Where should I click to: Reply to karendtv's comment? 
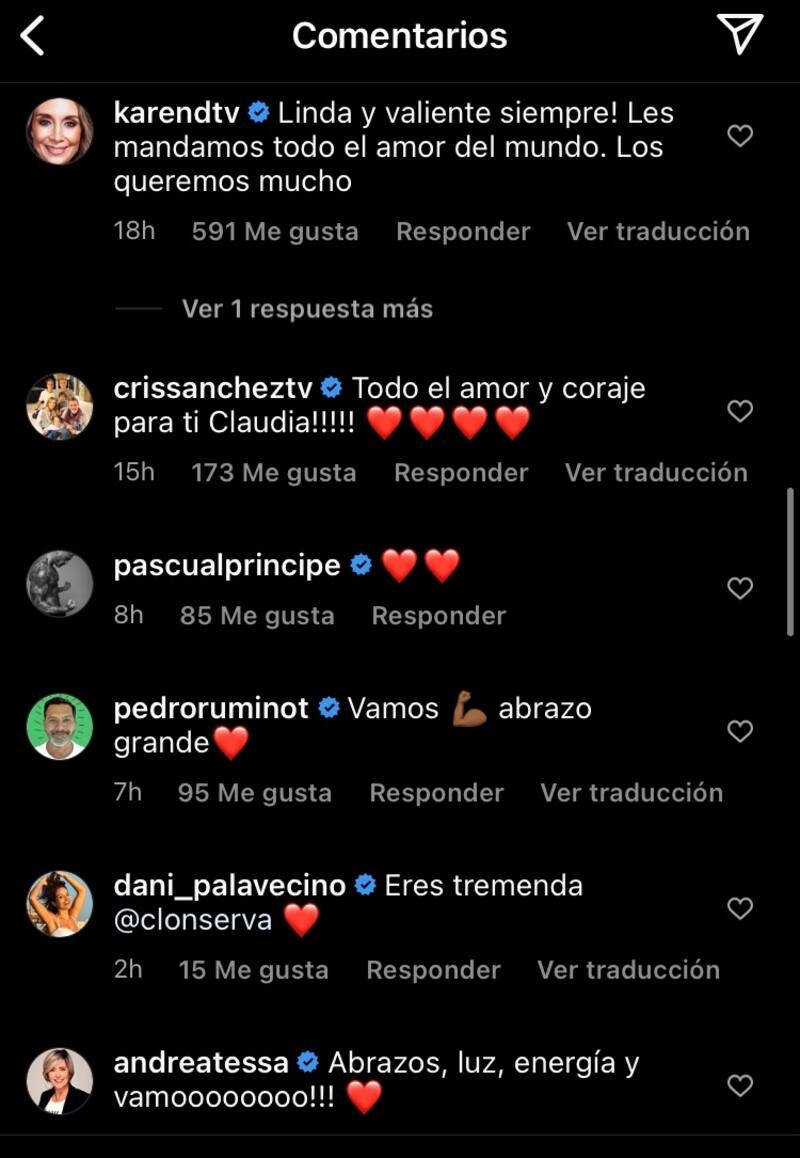(x=463, y=232)
